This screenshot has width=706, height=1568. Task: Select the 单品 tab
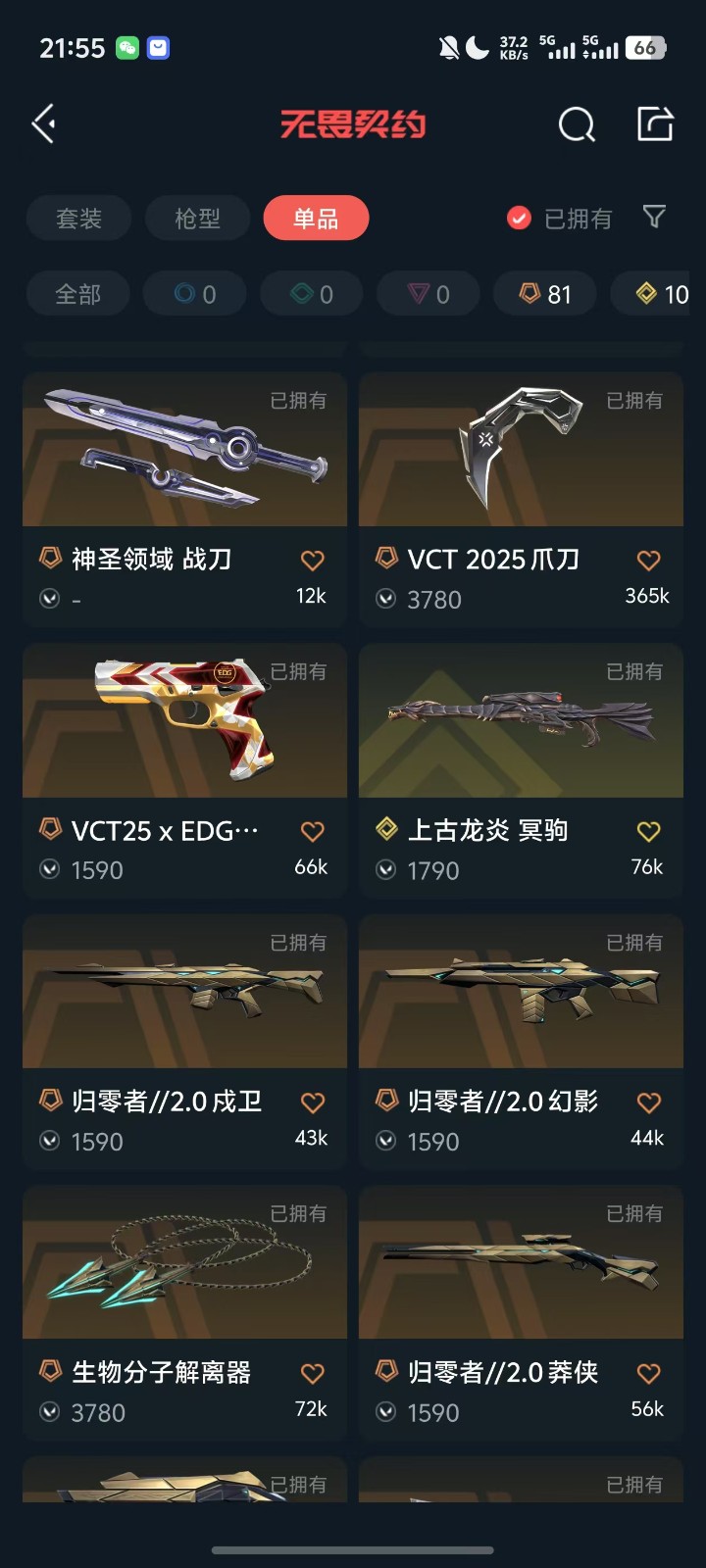coord(316,219)
